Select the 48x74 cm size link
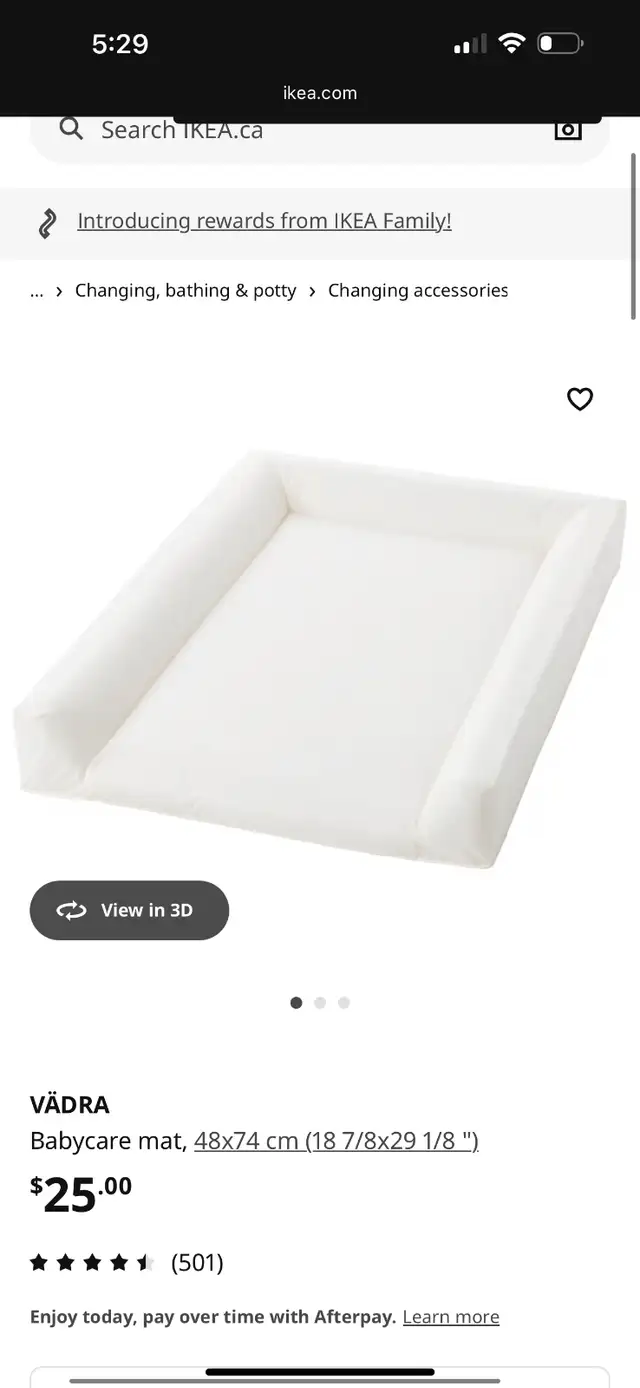Image resolution: width=640 pixels, height=1388 pixels. (336, 1141)
